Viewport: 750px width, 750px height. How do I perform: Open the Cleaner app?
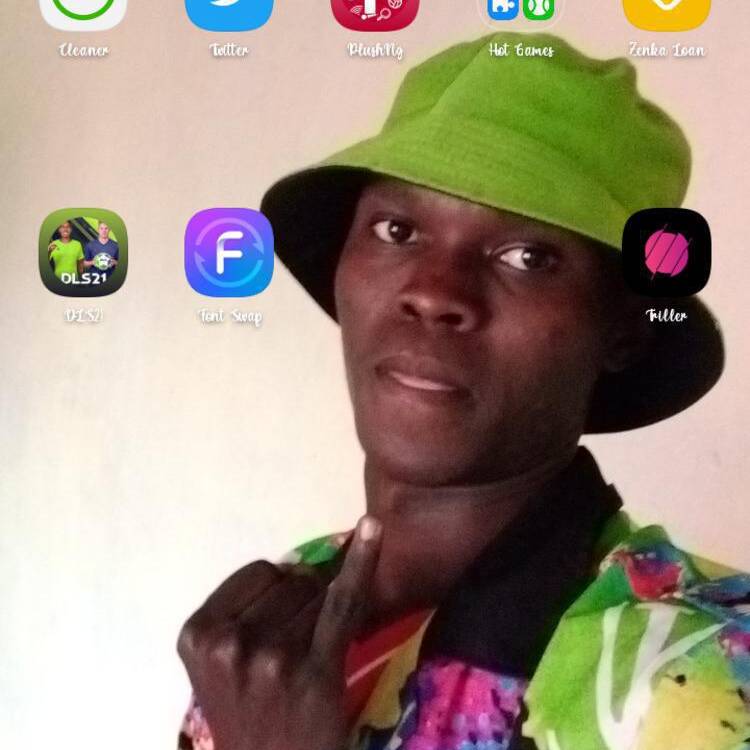[83, 13]
